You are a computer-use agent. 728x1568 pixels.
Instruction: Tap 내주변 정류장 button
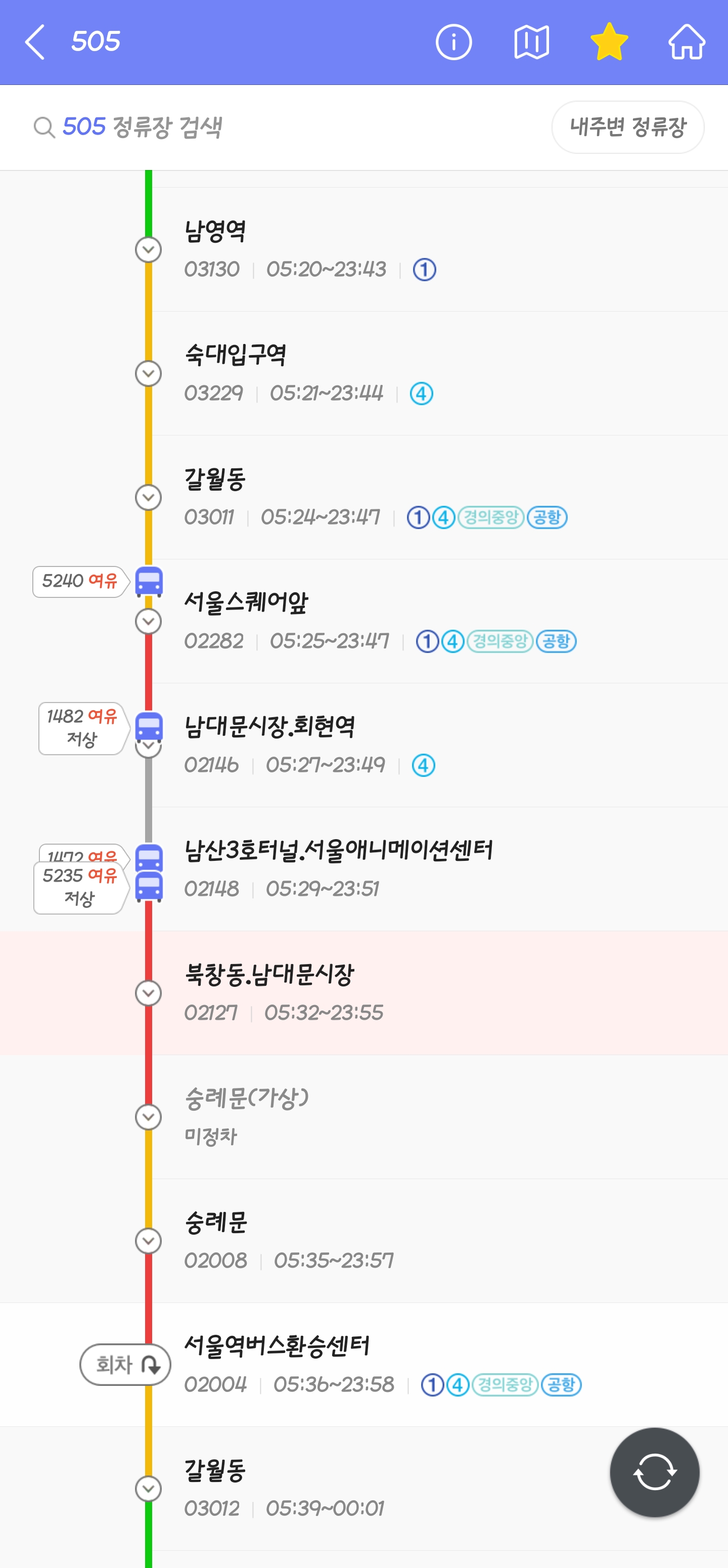coord(627,127)
